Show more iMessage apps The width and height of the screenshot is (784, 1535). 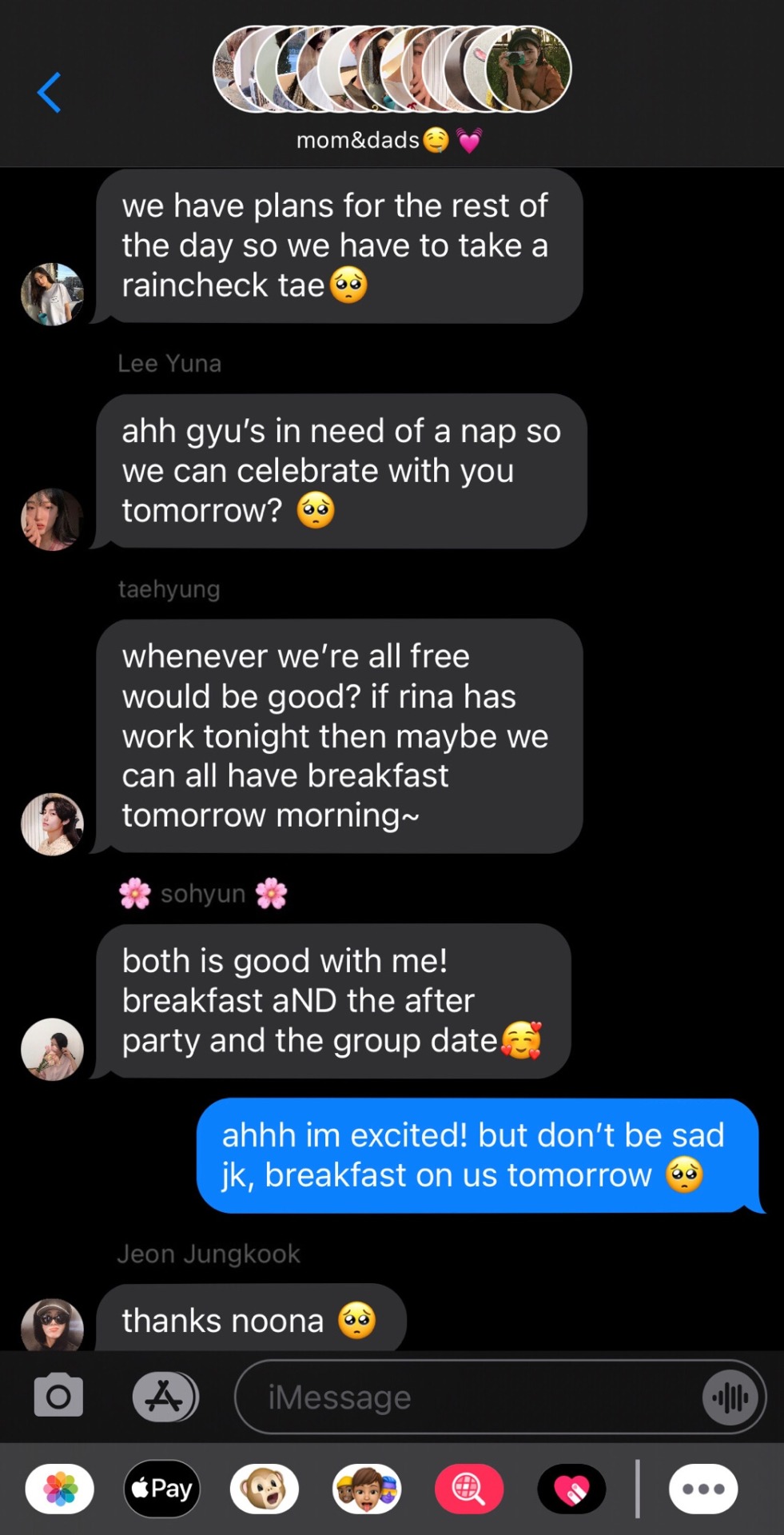[x=702, y=1489]
